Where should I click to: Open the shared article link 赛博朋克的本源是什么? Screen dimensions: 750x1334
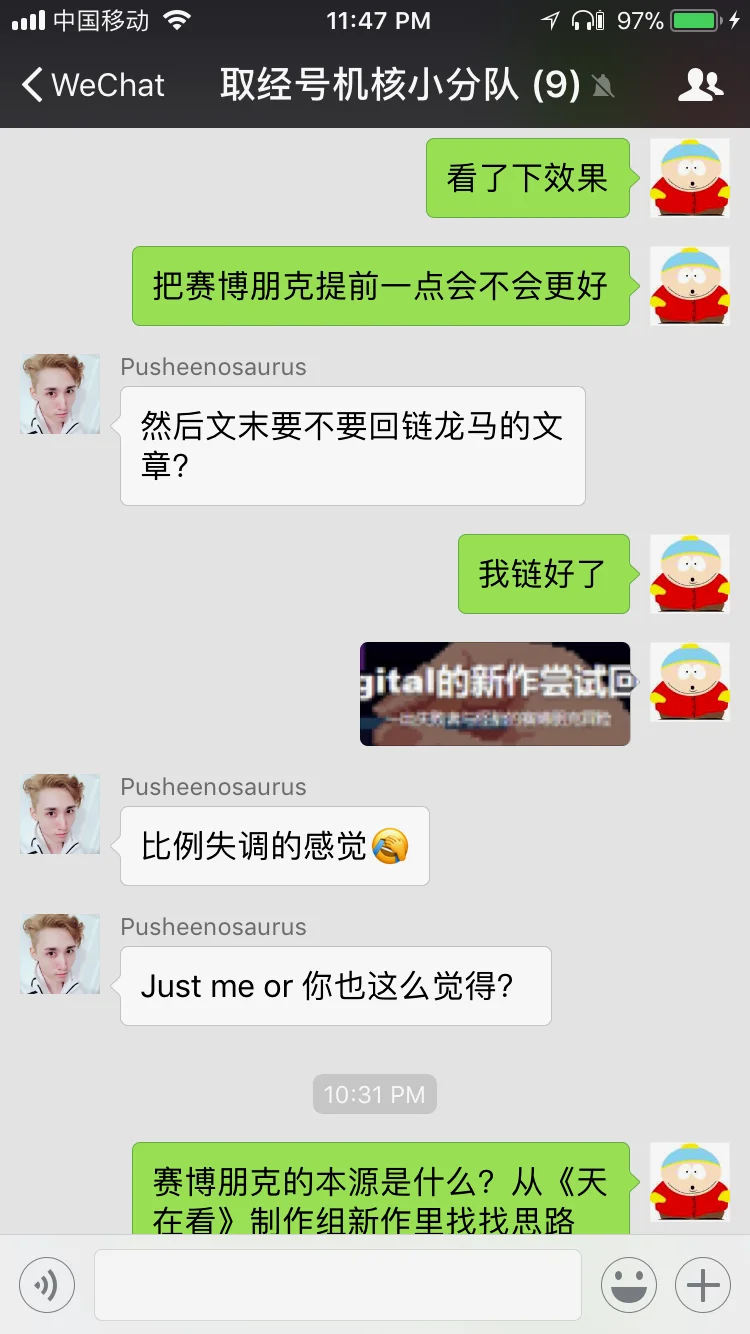pos(380,1195)
